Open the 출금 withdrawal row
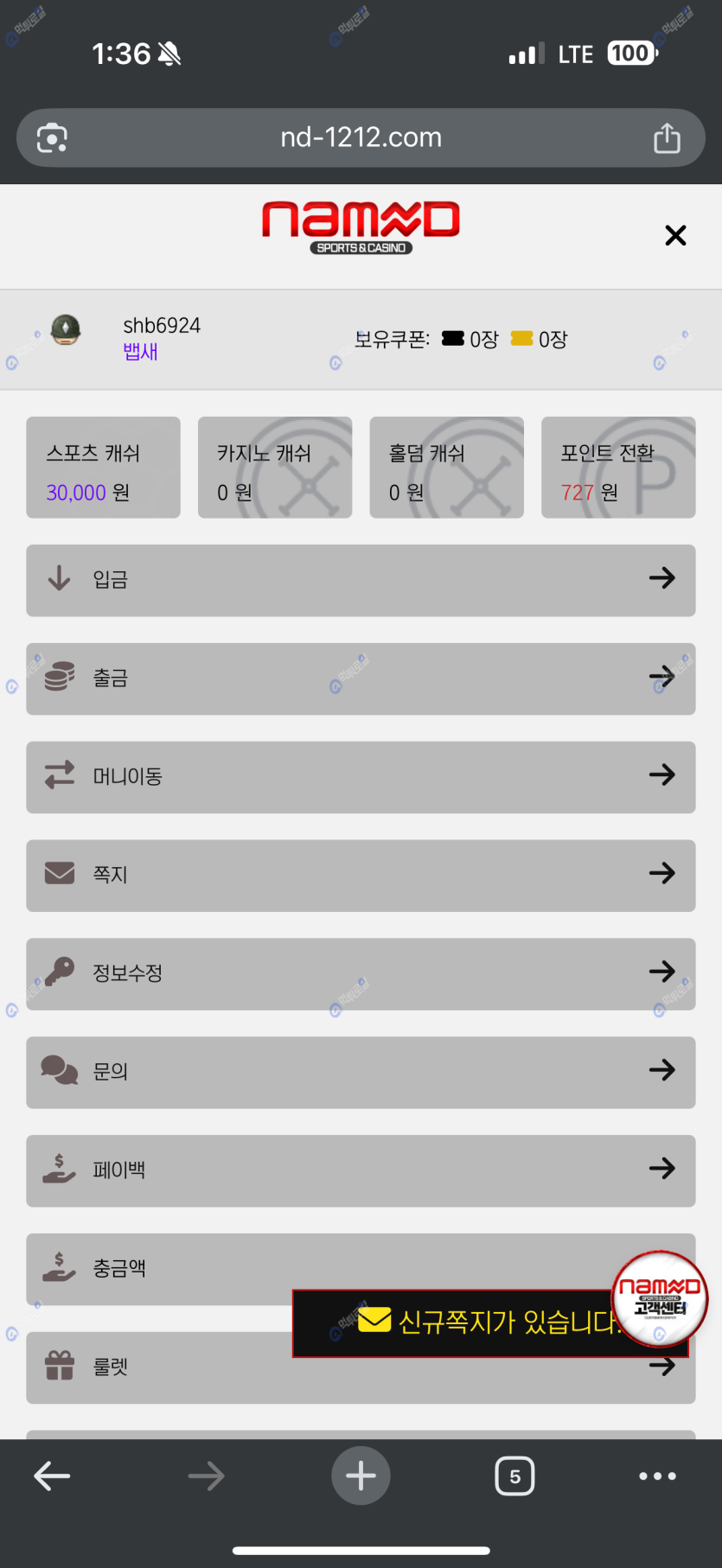Image resolution: width=722 pixels, height=1568 pixels. tap(361, 679)
